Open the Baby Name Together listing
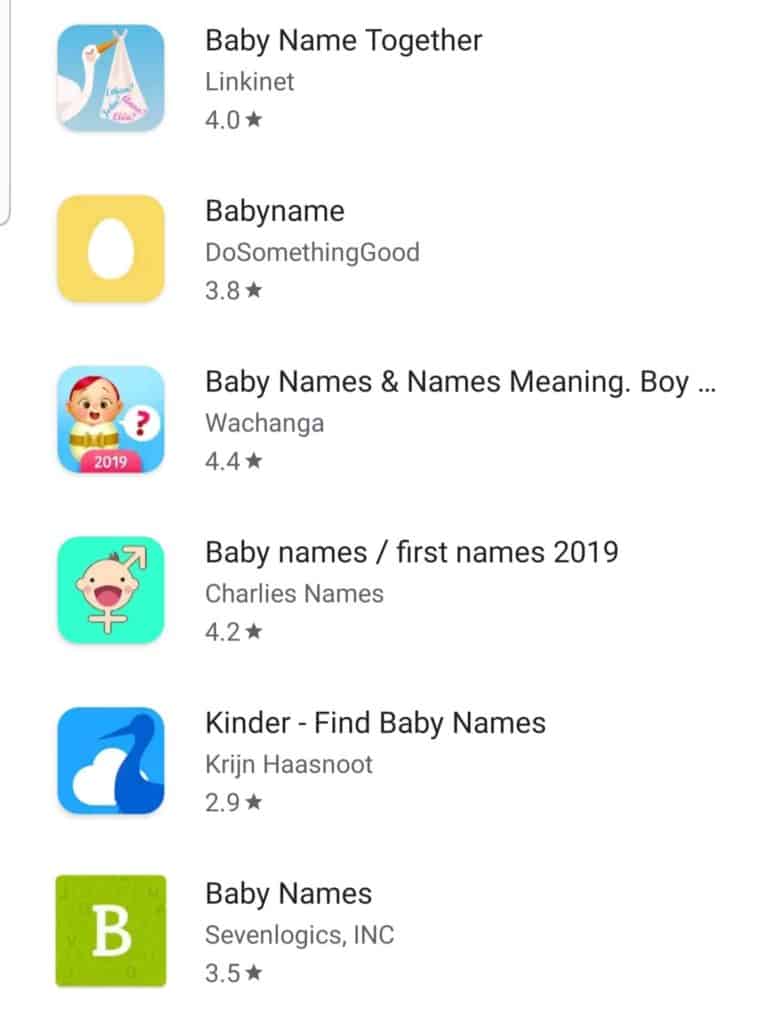The image size is (768, 1024). pos(344,41)
